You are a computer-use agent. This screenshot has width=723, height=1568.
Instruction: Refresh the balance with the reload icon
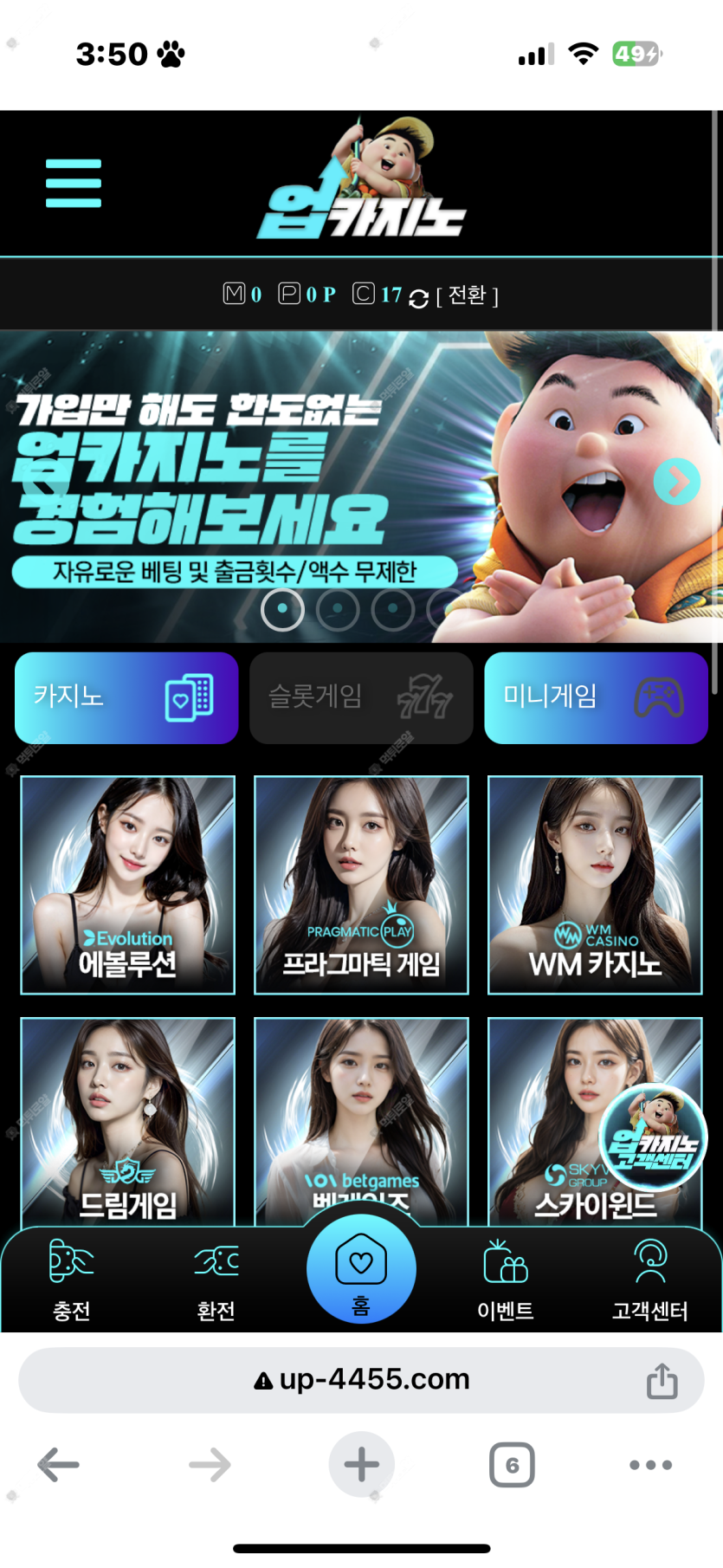click(x=418, y=298)
